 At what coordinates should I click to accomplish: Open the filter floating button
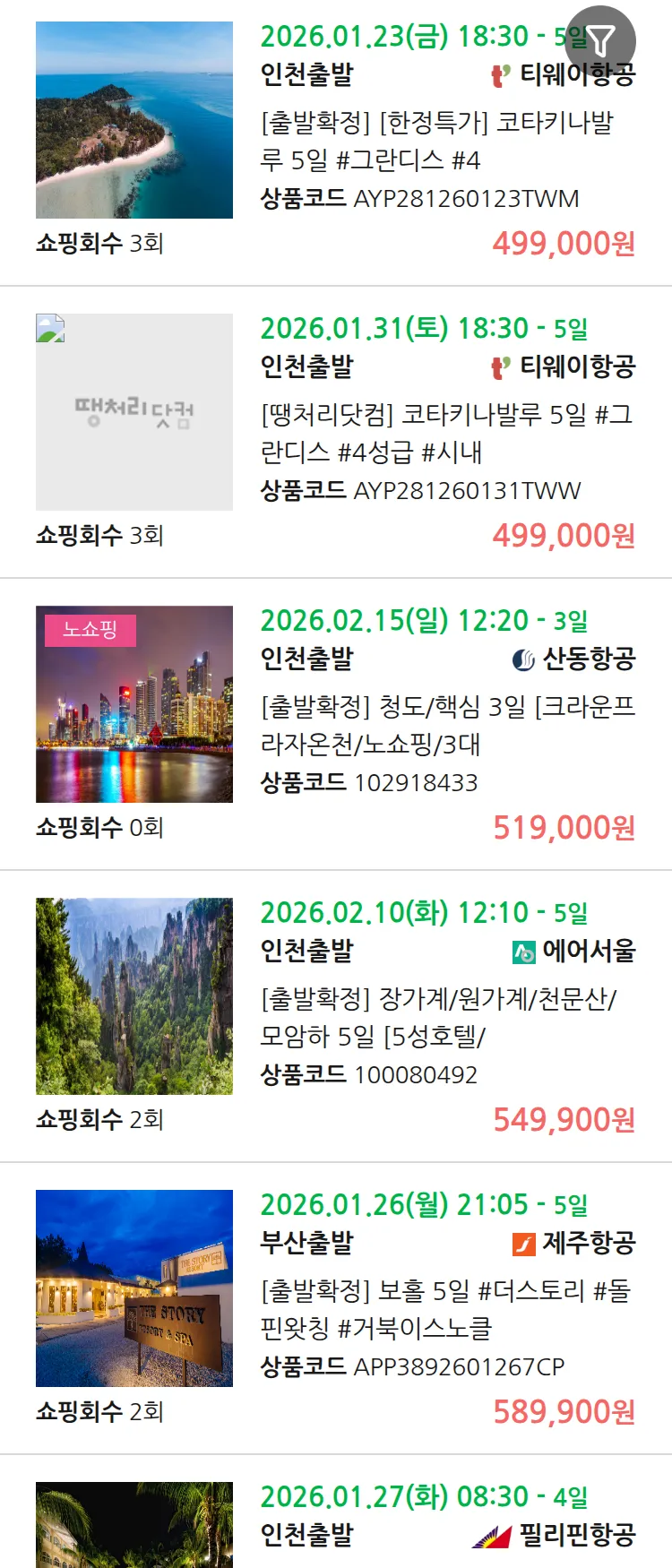tap(600, 40)
